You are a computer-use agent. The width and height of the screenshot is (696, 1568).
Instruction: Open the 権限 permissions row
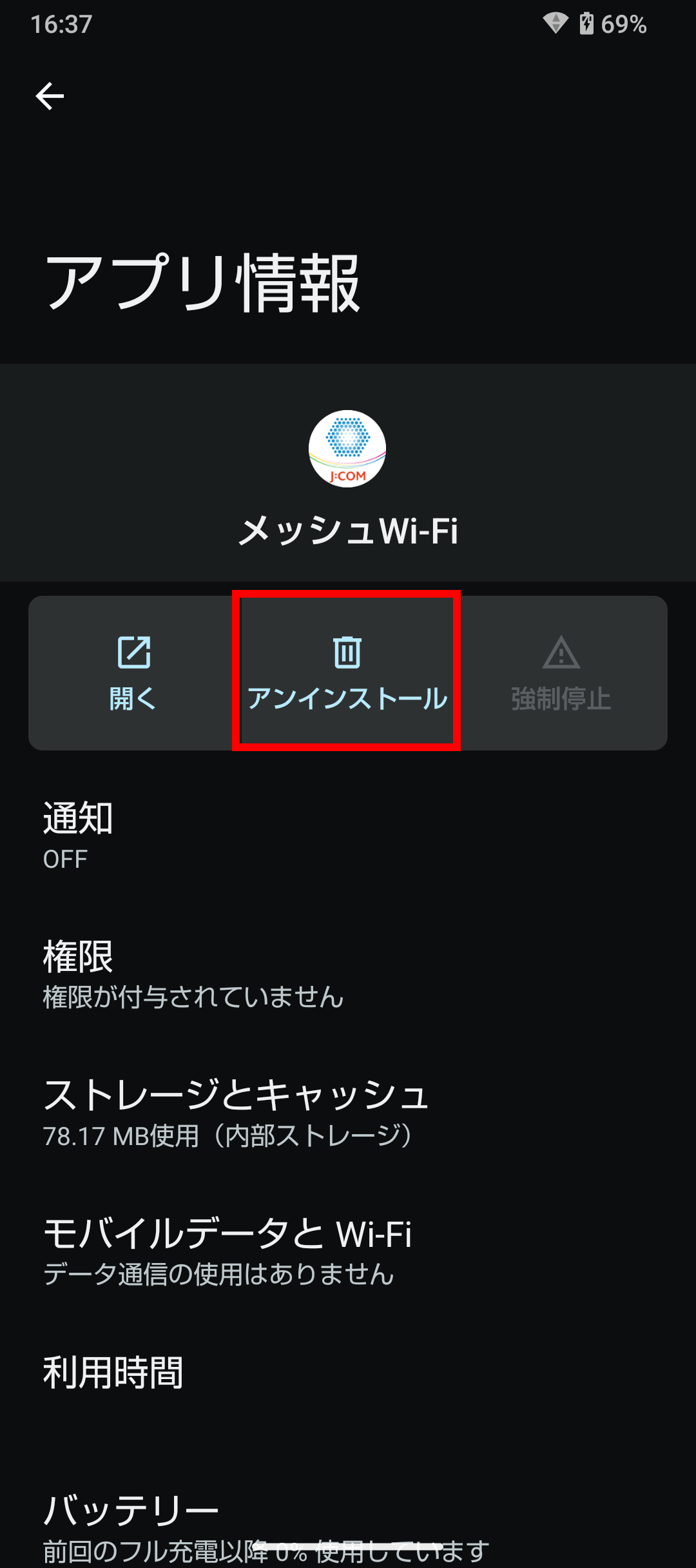point(348,974)
